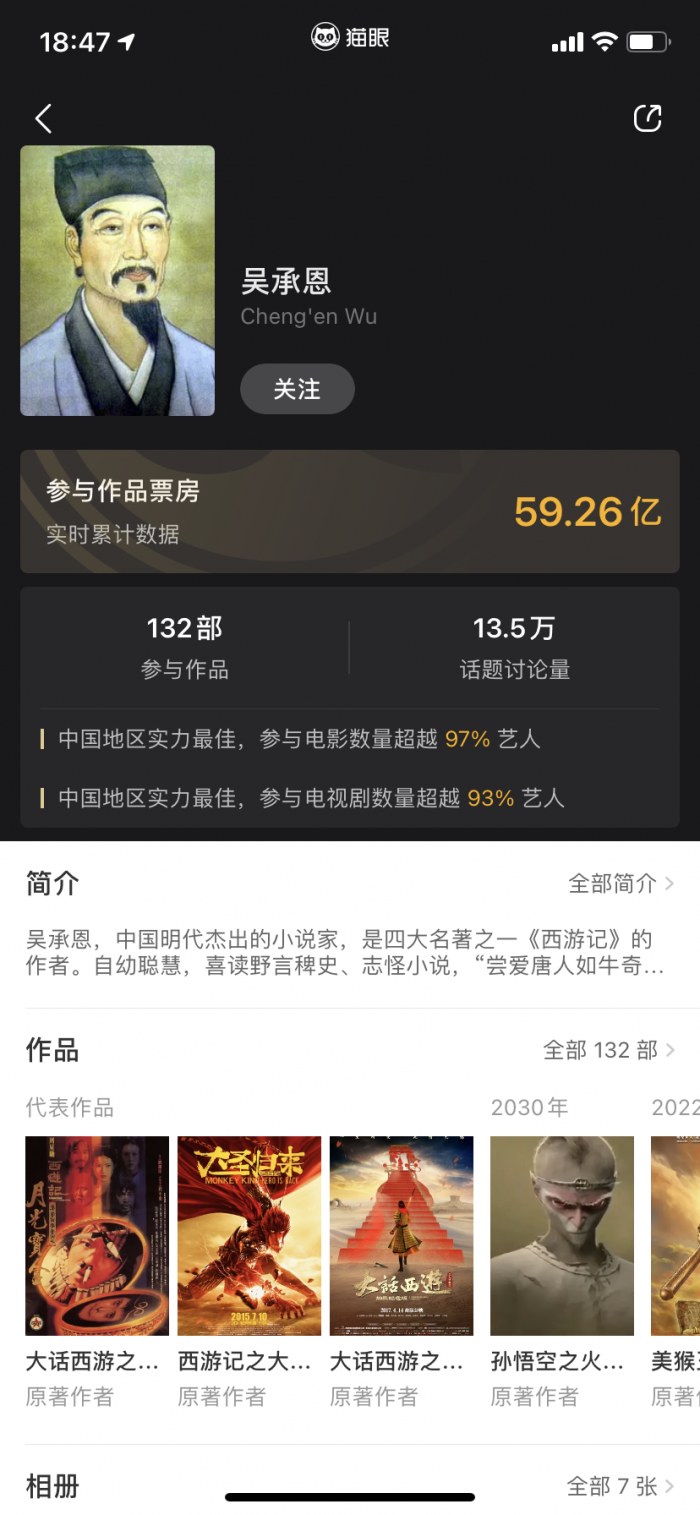Share this artist profile
700x1515 pixels.
pyautogui.click(x=648, y=118)
